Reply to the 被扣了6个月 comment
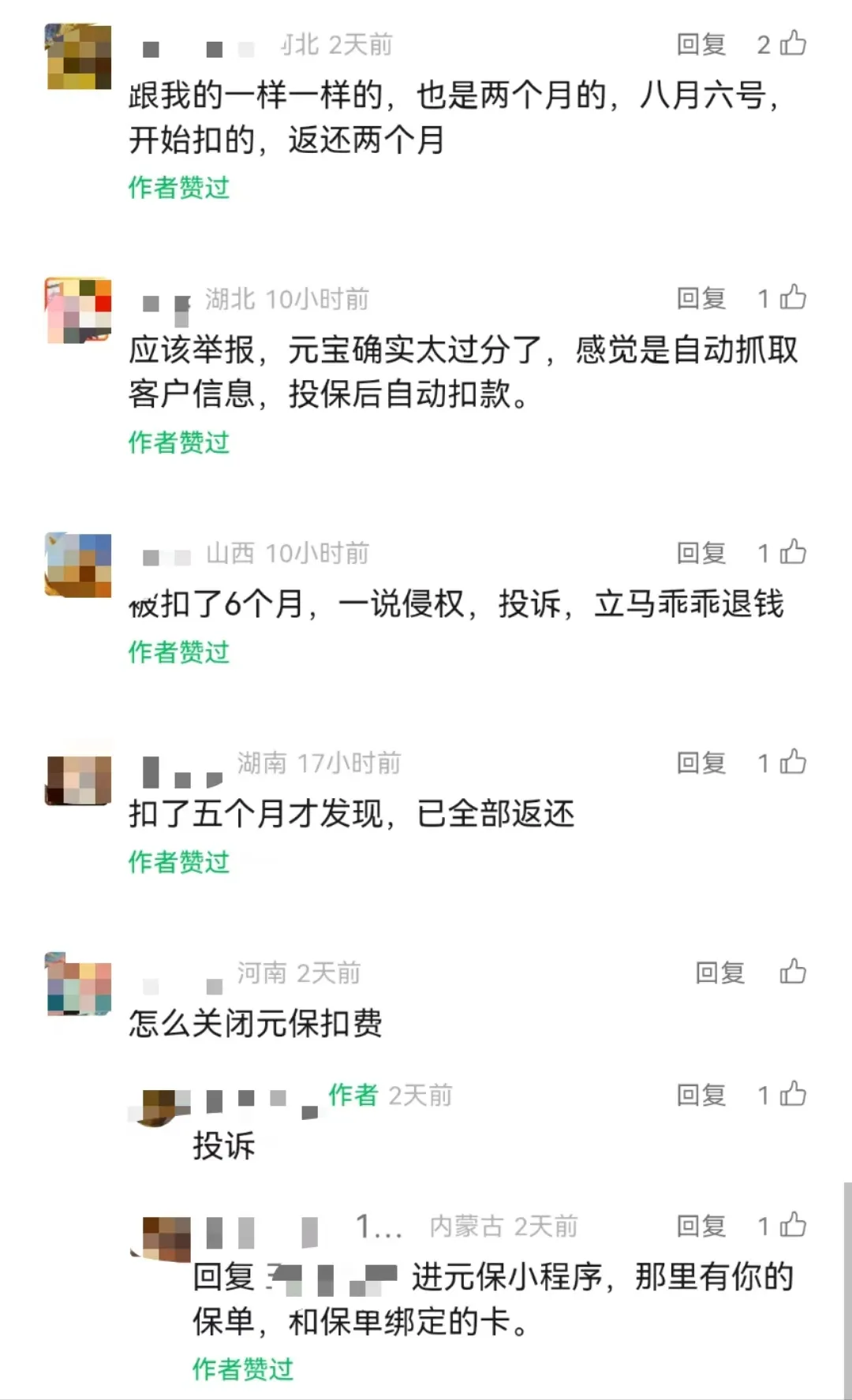Viewport: 852px width, 1400px height. [701, 553]
